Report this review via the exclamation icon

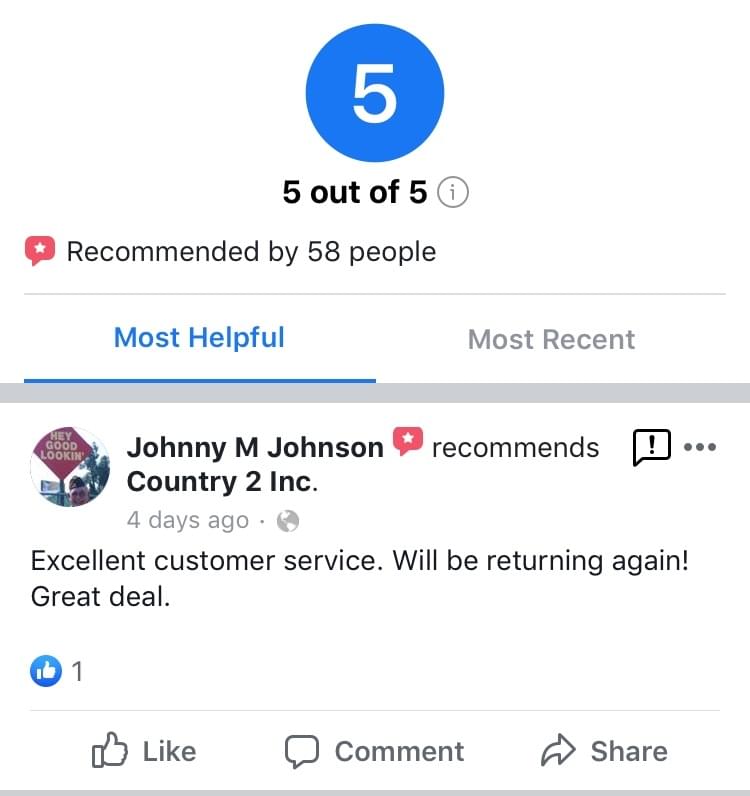tap(651, 447)
